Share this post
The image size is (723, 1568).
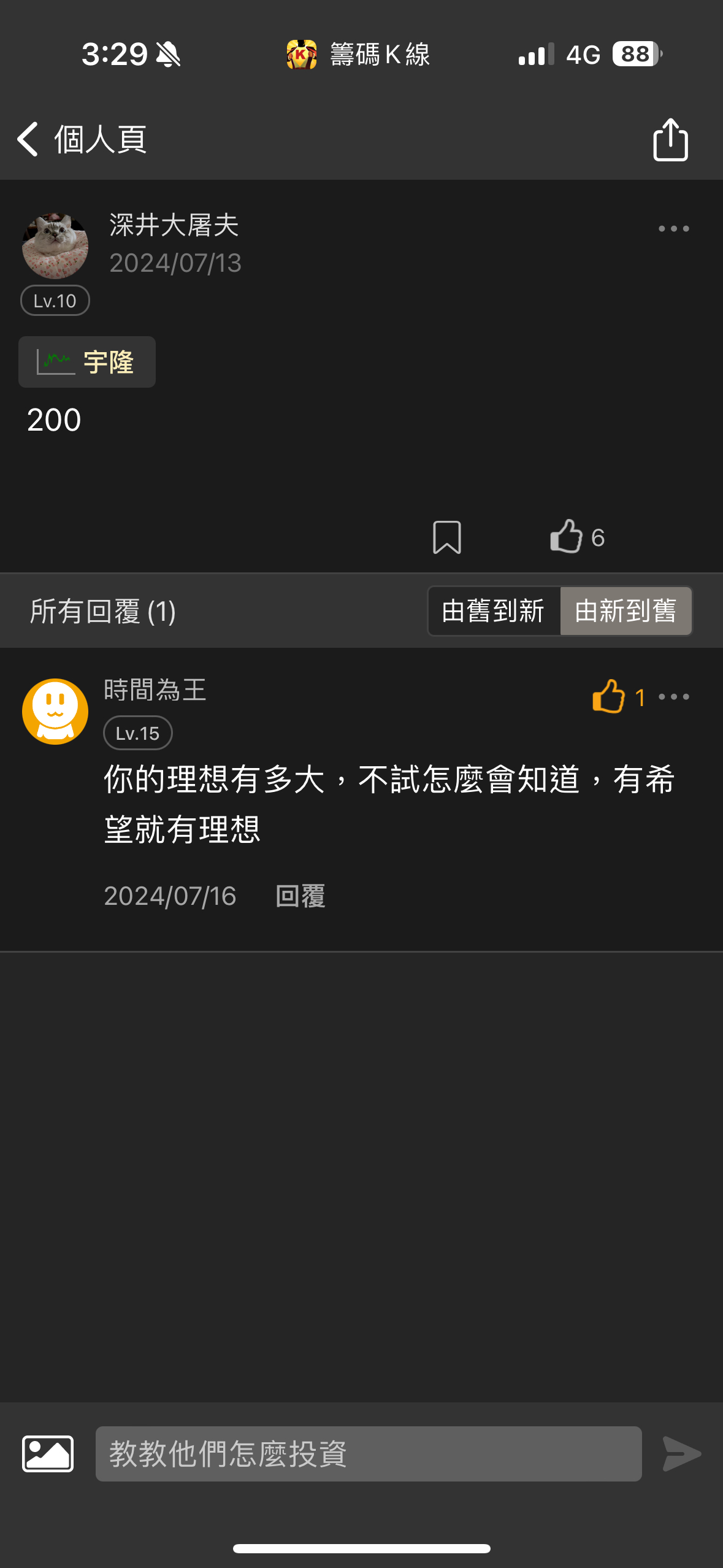pos(670,140)
